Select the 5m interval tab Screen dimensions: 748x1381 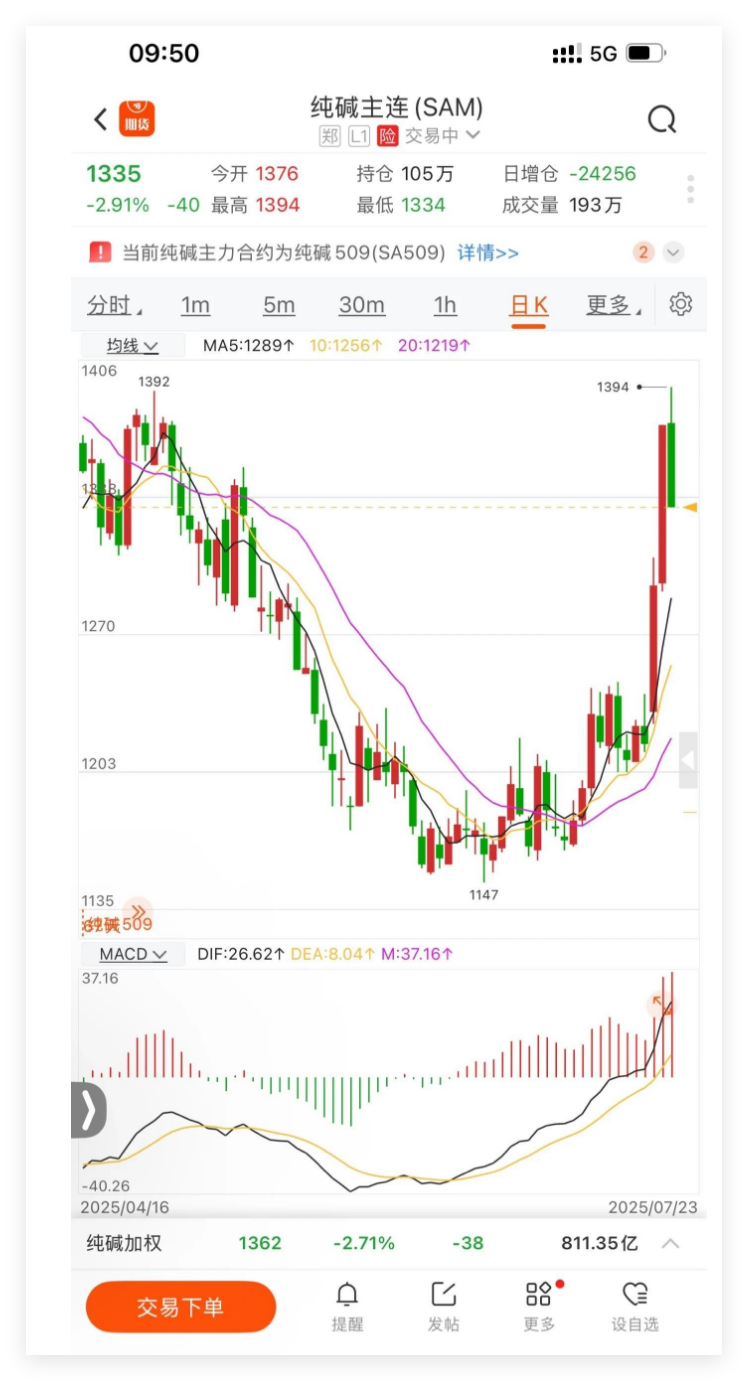pos(279,305)
